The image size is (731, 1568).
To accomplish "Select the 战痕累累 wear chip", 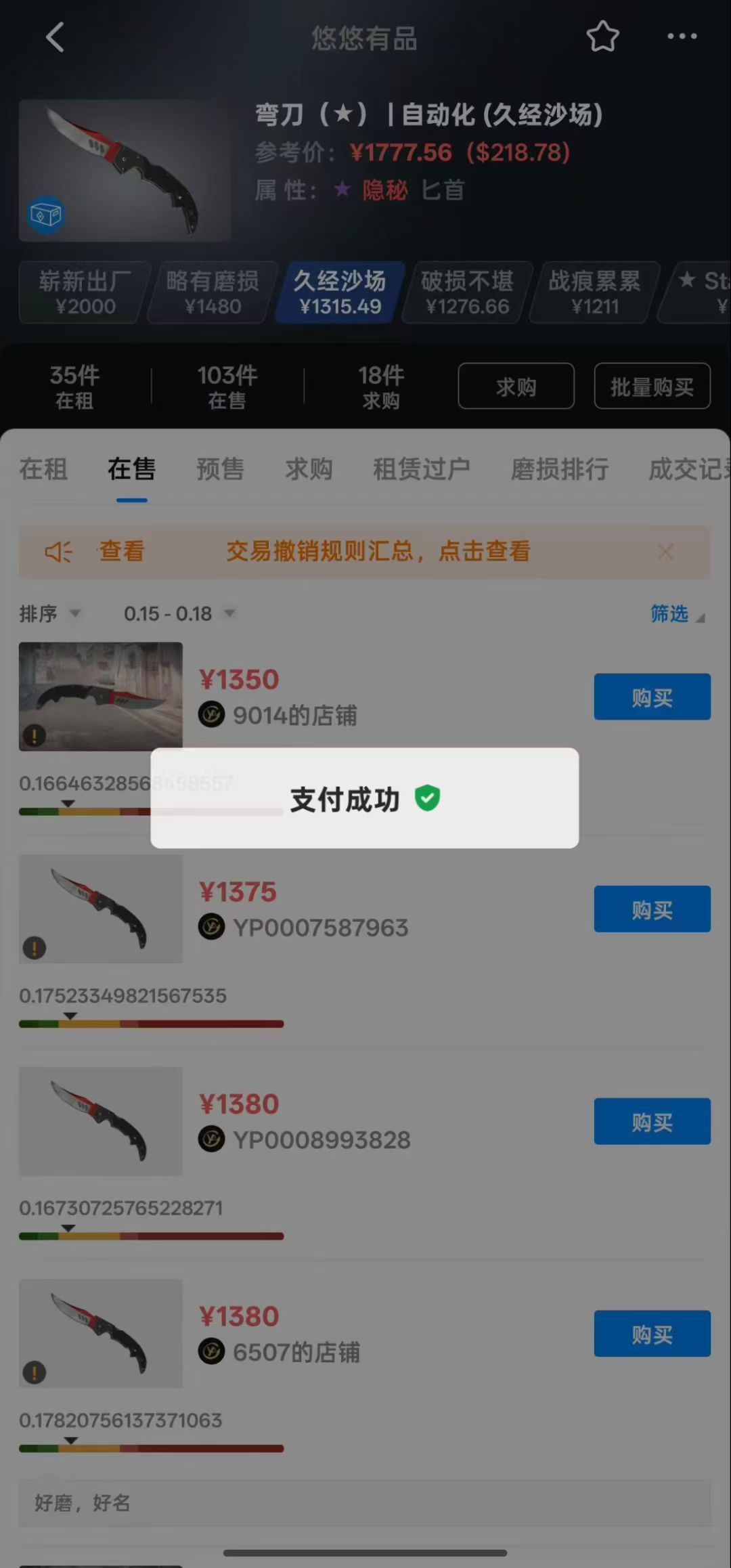I will click(x=594, y=292).
